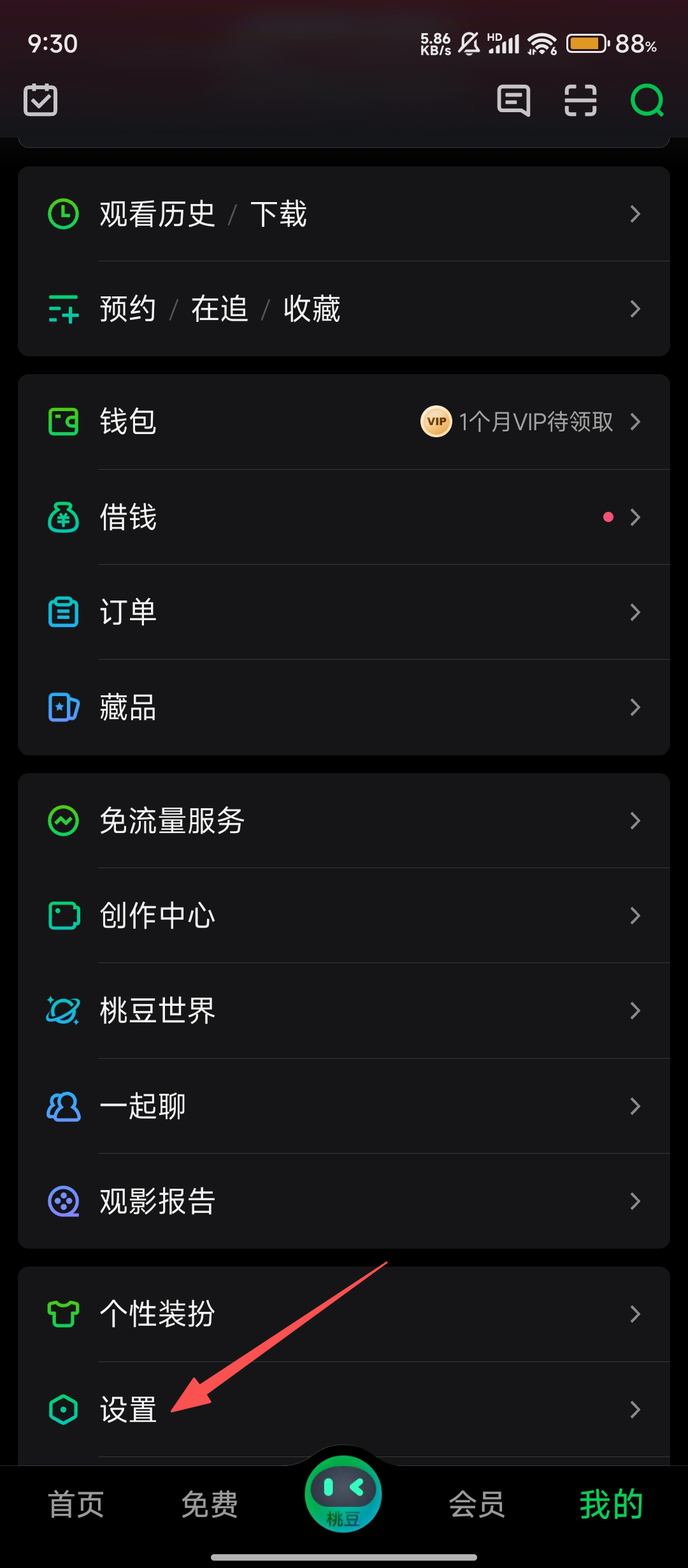Open 藏品 collectibles row

pos(344,708)
